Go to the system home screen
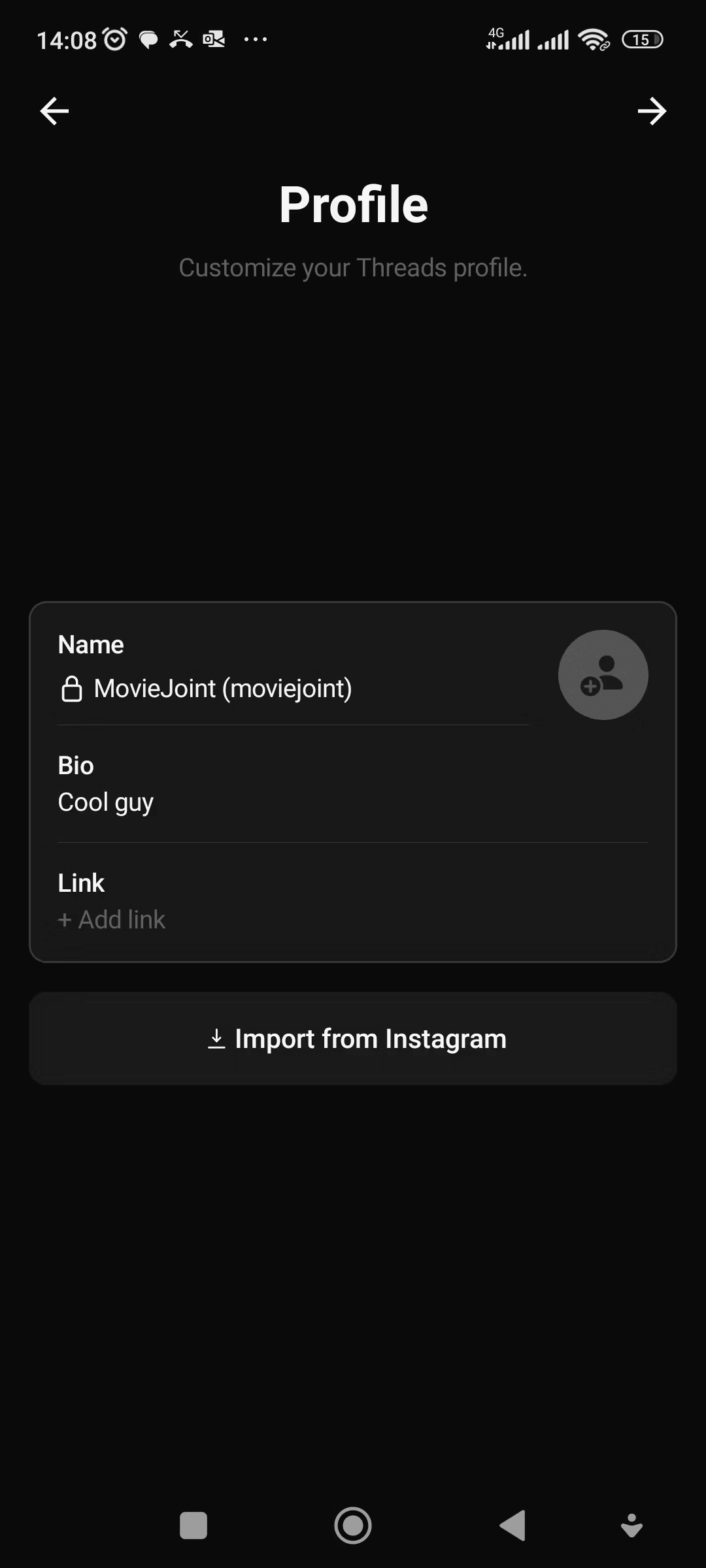 pyautogui.click(x=353, y=1526)
